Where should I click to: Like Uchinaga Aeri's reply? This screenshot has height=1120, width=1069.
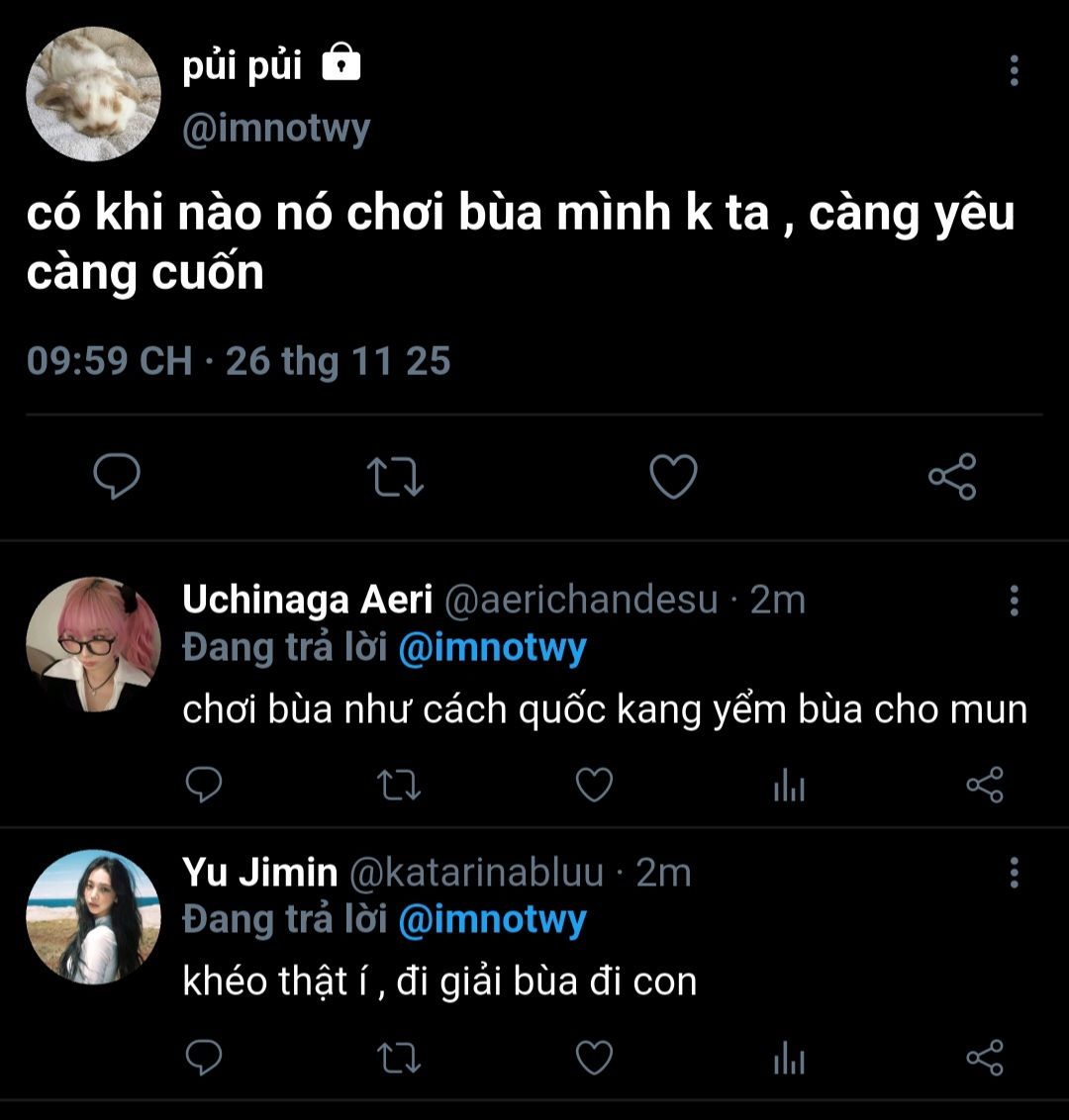[594, 787]
